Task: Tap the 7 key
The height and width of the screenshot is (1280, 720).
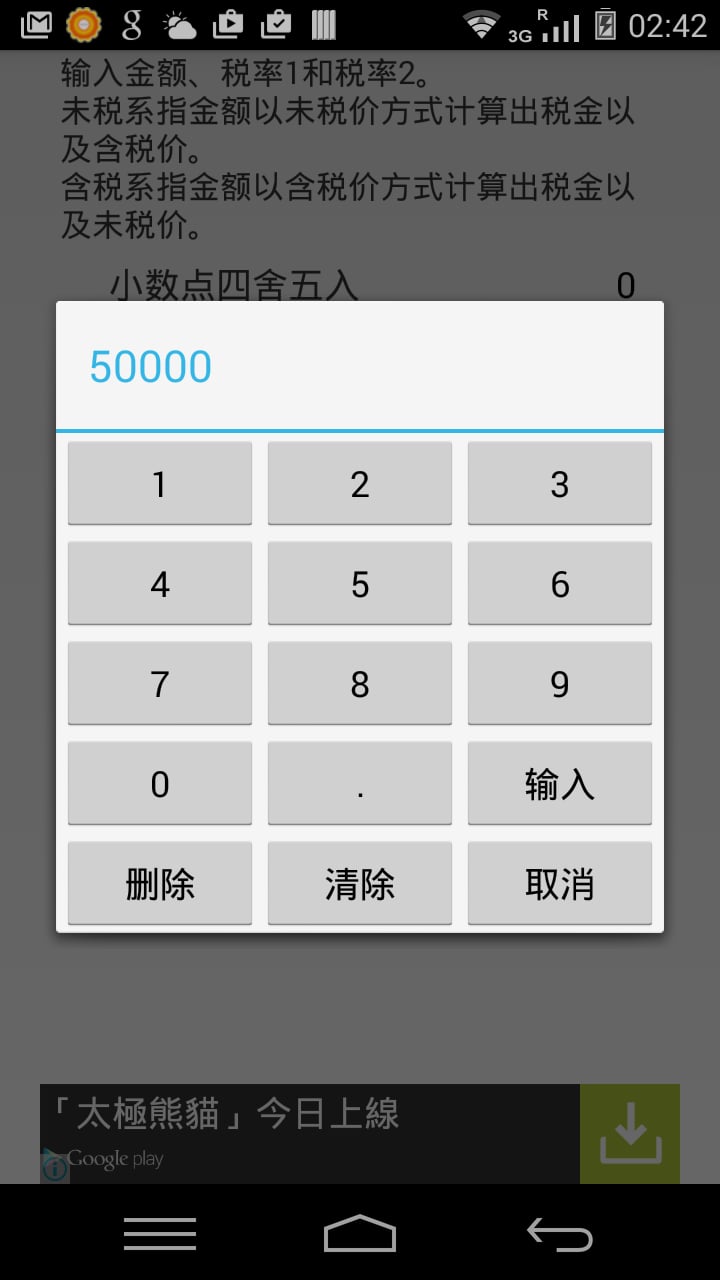Action: (x=160, y=684)
